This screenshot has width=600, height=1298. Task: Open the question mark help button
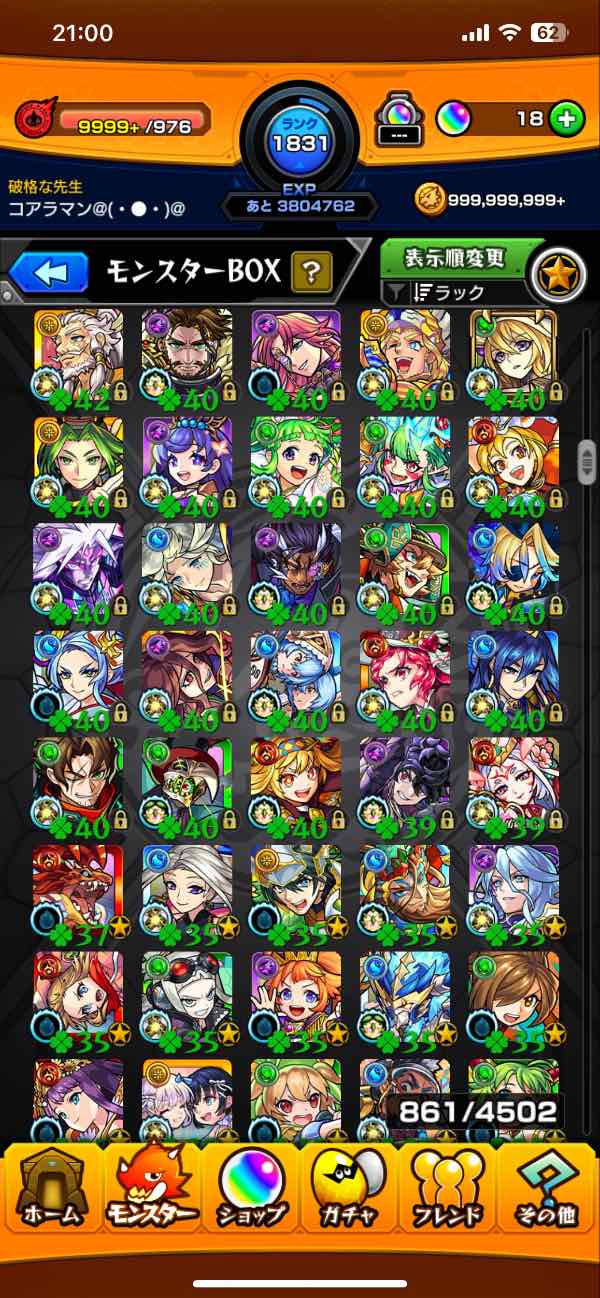pos(310,272)
